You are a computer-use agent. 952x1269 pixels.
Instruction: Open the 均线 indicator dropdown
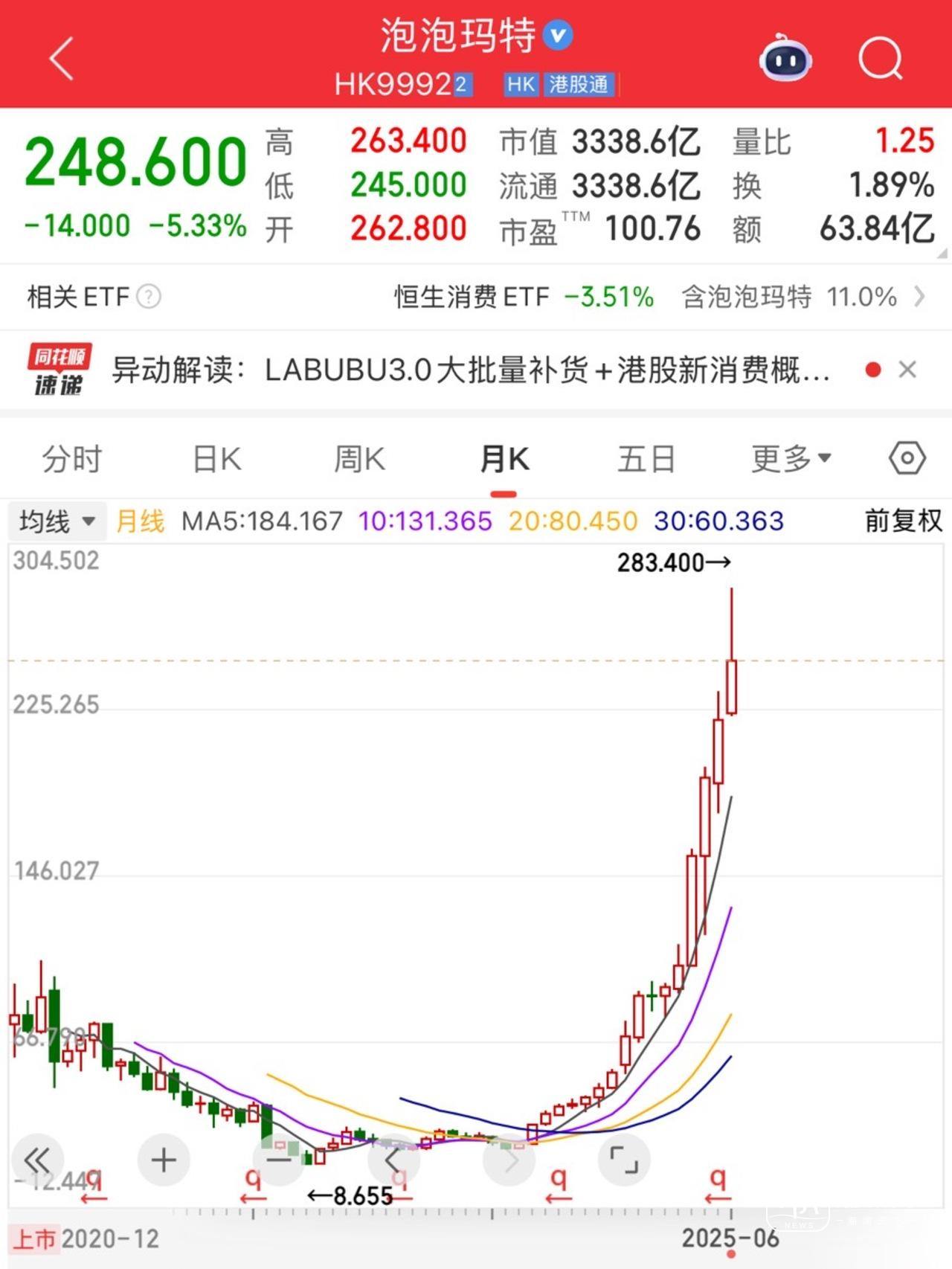[x=57, y=521]
